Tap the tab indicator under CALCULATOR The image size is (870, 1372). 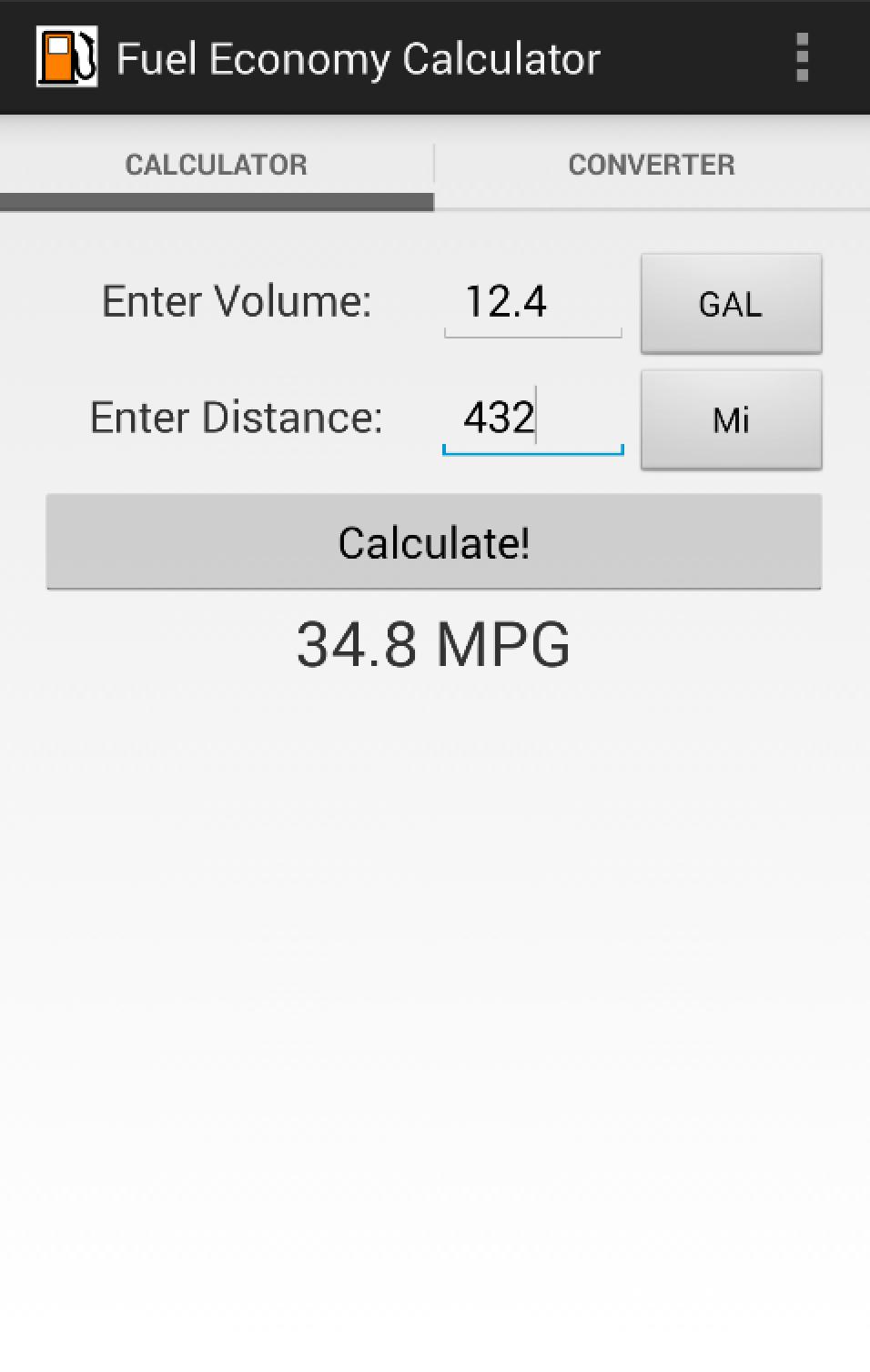[x=217, y=201]
